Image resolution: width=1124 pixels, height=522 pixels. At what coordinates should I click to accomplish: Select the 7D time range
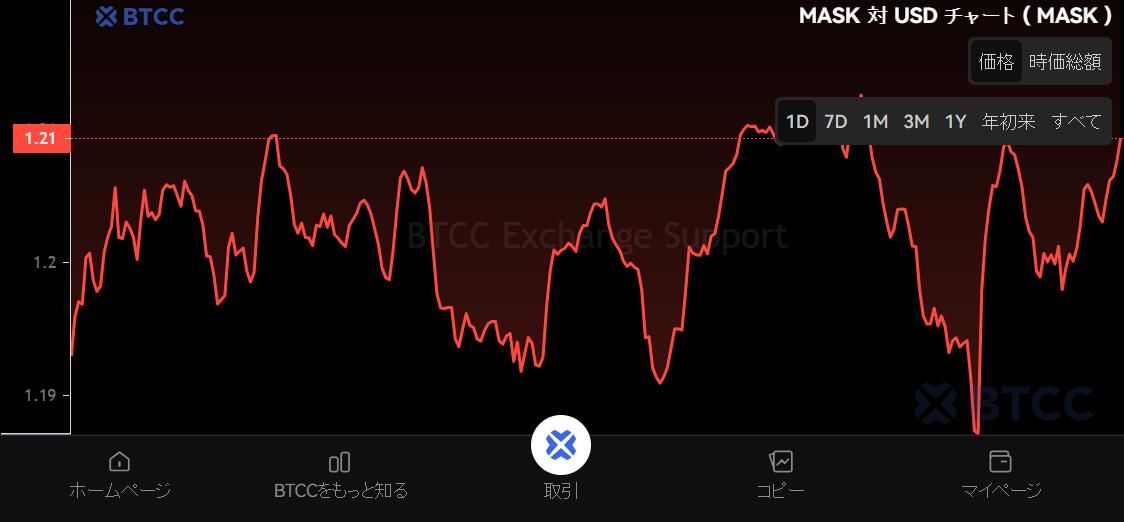coord(836,122)
